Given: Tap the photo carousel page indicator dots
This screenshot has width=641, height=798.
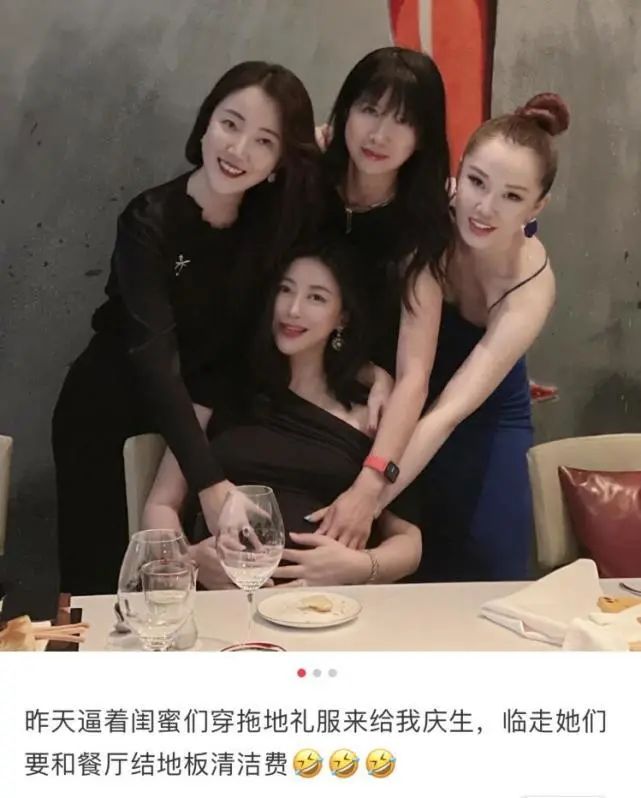Looking at the screenshot, I should click(x=317, y=673).
